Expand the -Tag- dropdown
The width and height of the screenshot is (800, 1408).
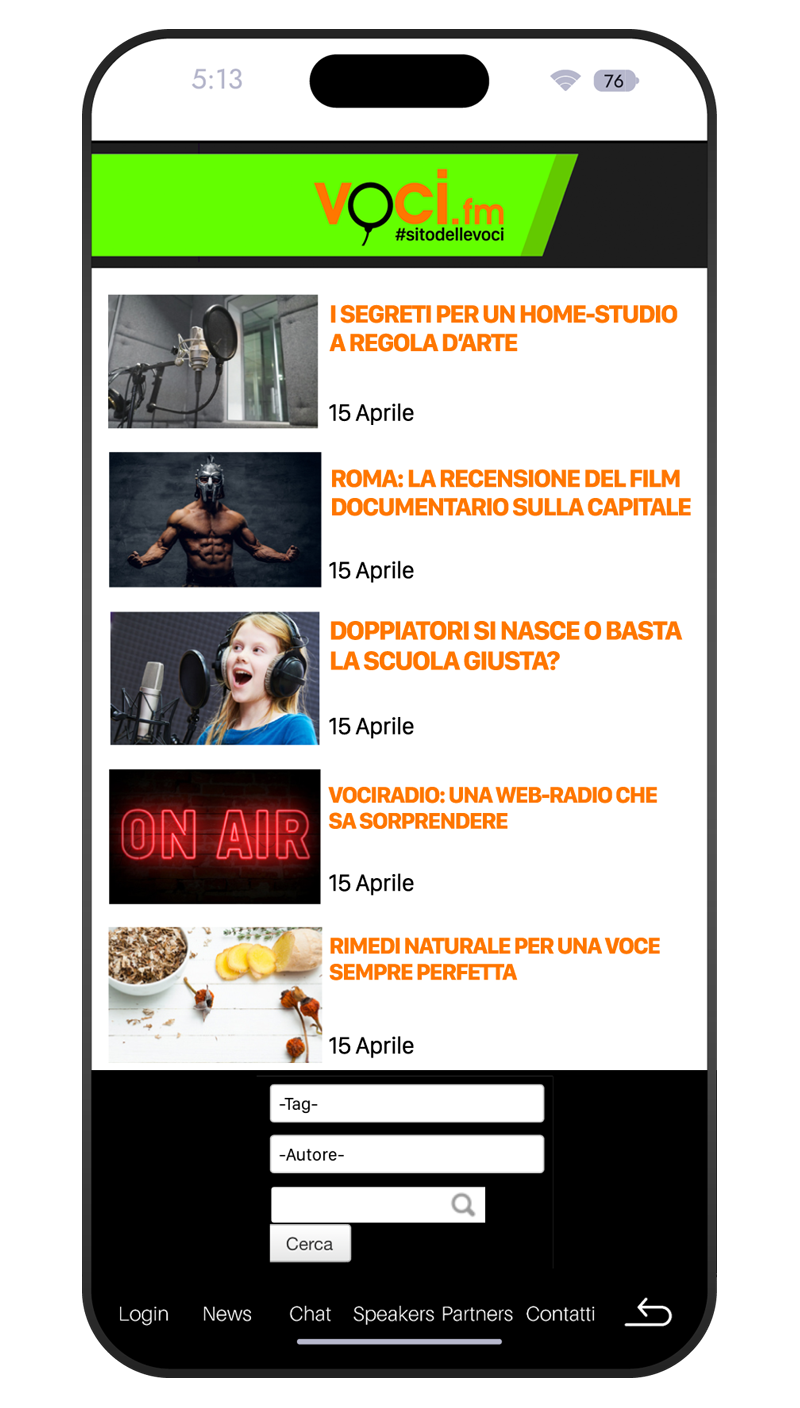(407, 1104)
